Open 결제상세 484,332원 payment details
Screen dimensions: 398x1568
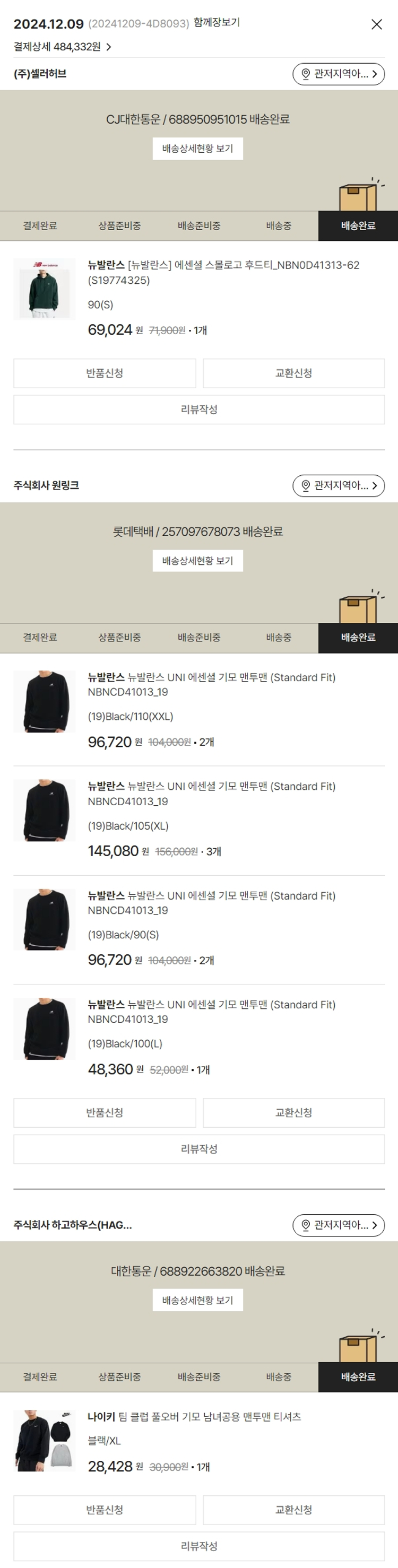coord(63,47)
